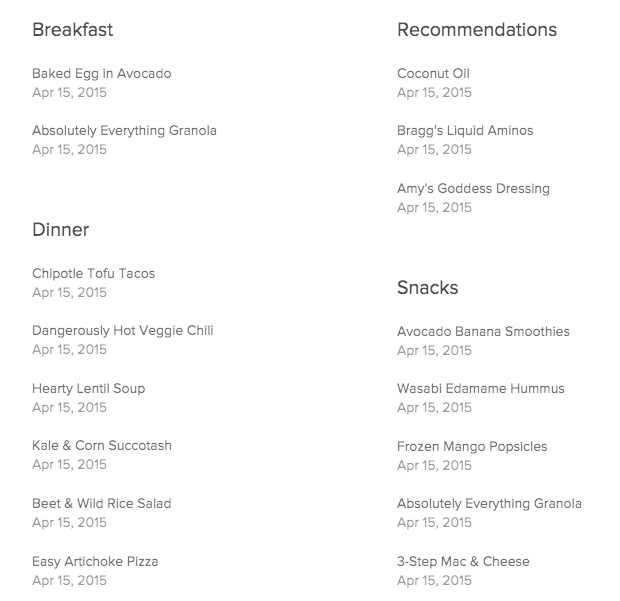This screenshot has width=620, height=601.
Task: Open Chipotle Tofu Tacos post
Action: point(93,274)
